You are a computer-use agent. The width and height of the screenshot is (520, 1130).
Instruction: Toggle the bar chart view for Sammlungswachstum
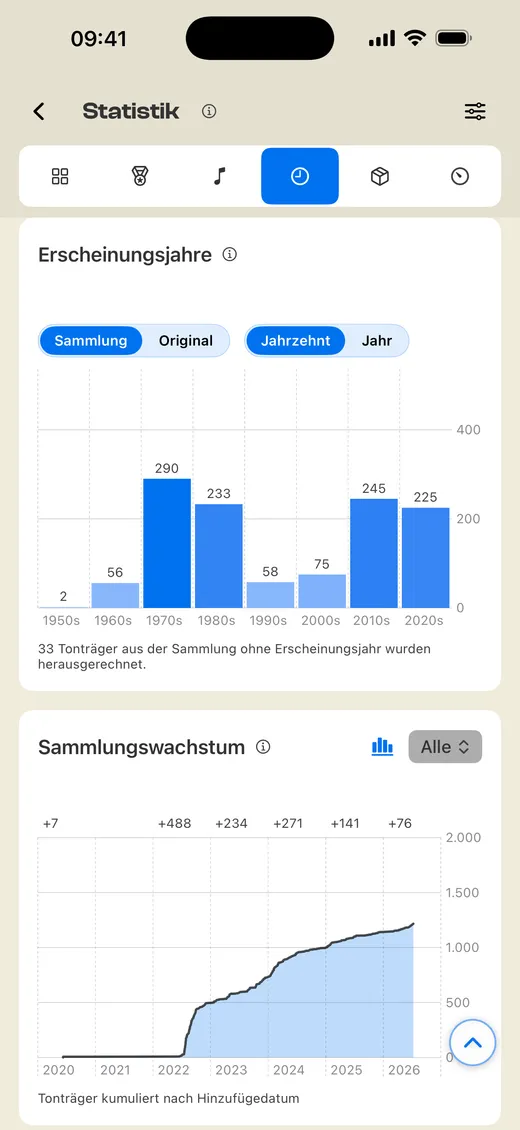click(x=382, y=747)
